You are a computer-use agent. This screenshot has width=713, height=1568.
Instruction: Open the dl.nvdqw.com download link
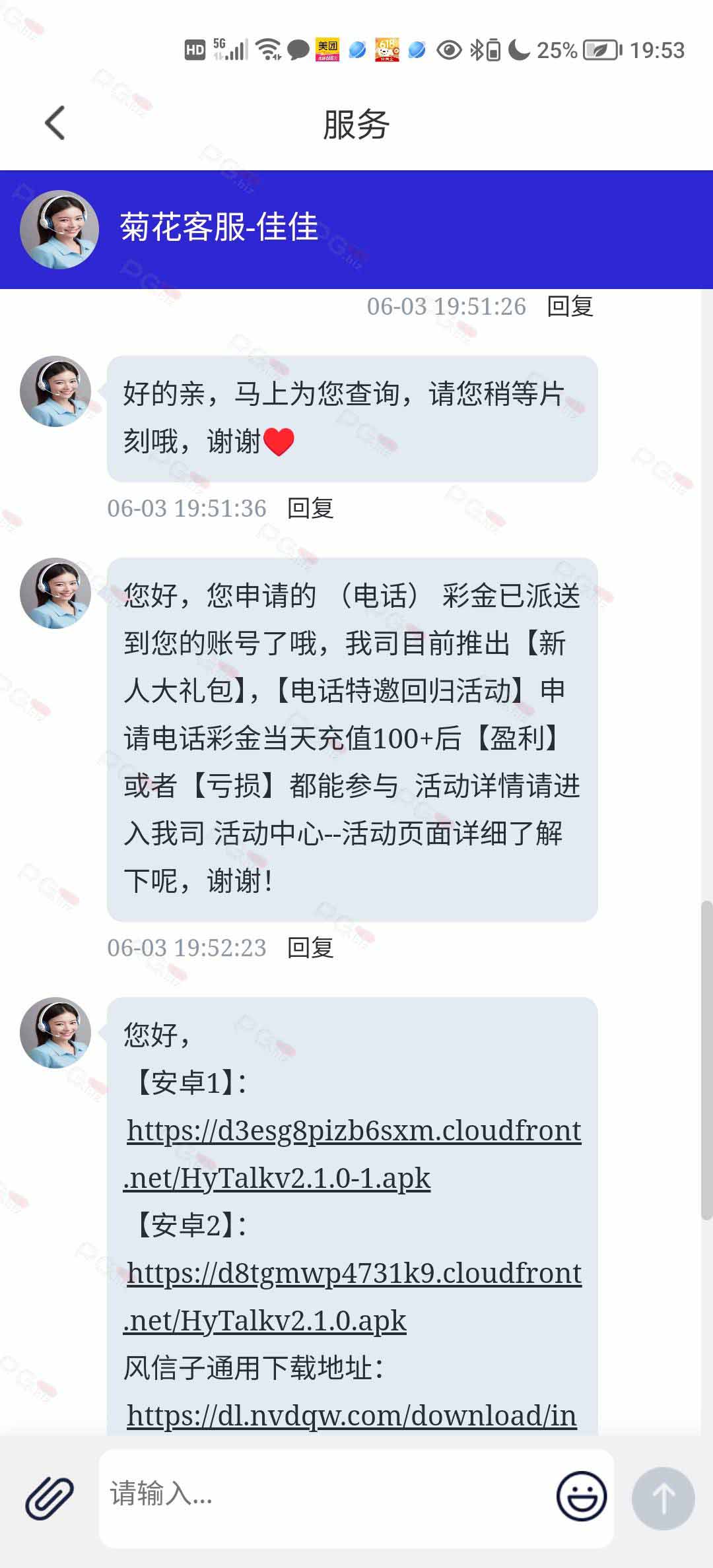click(x=352, y=1415)
